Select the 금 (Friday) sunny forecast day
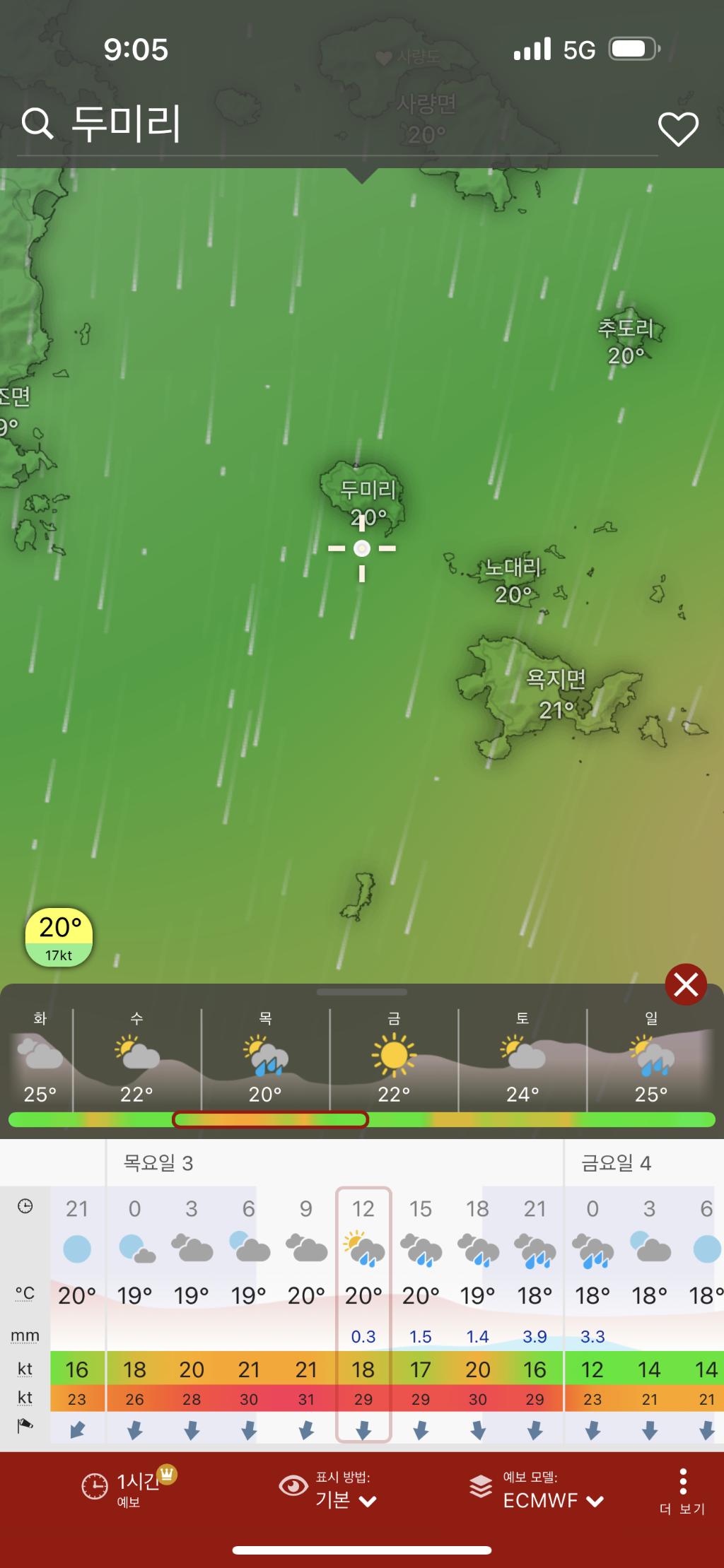Screen dimensions: 724x1568 point(394,1060)
